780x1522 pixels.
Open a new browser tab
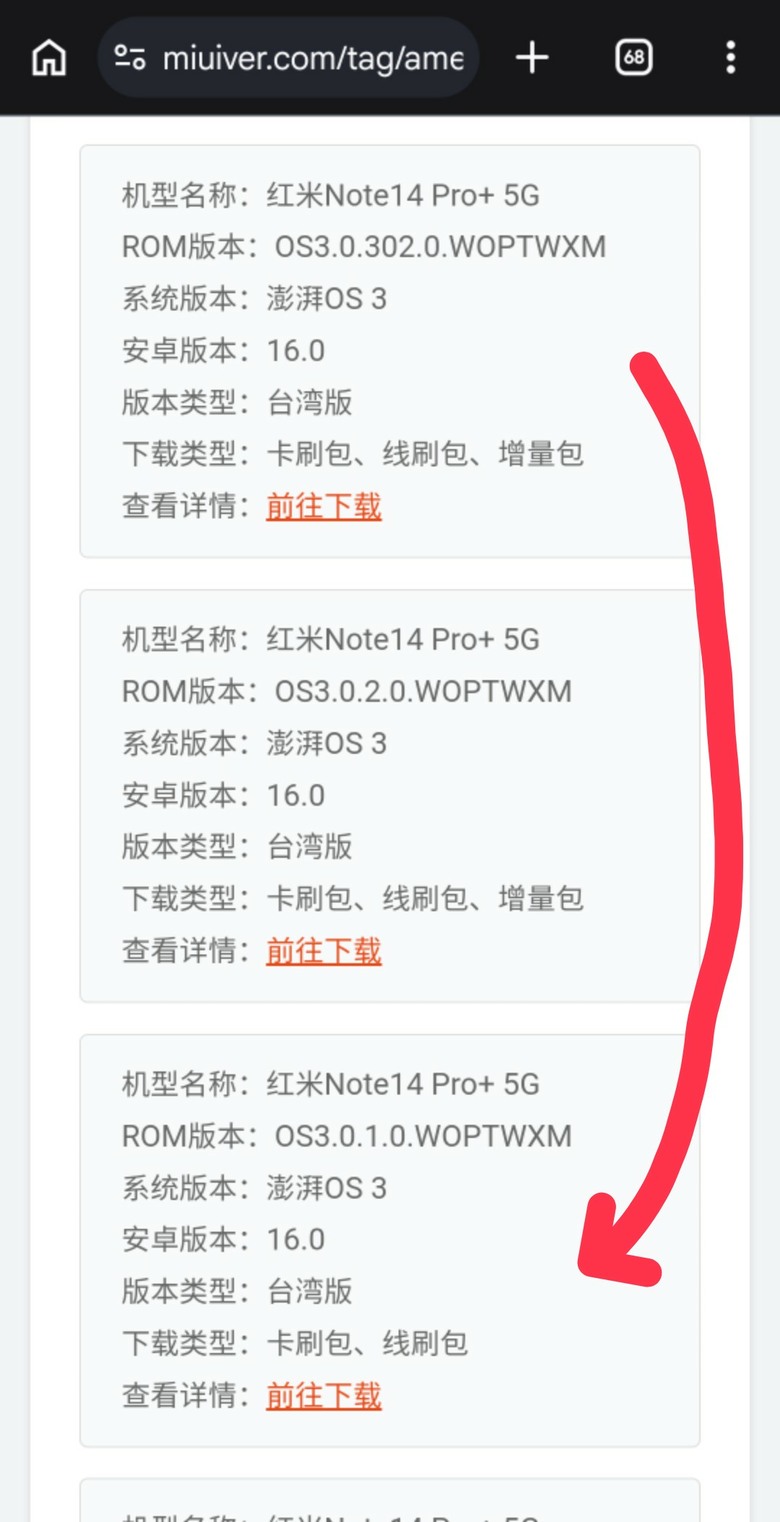(x=532, y=58)
